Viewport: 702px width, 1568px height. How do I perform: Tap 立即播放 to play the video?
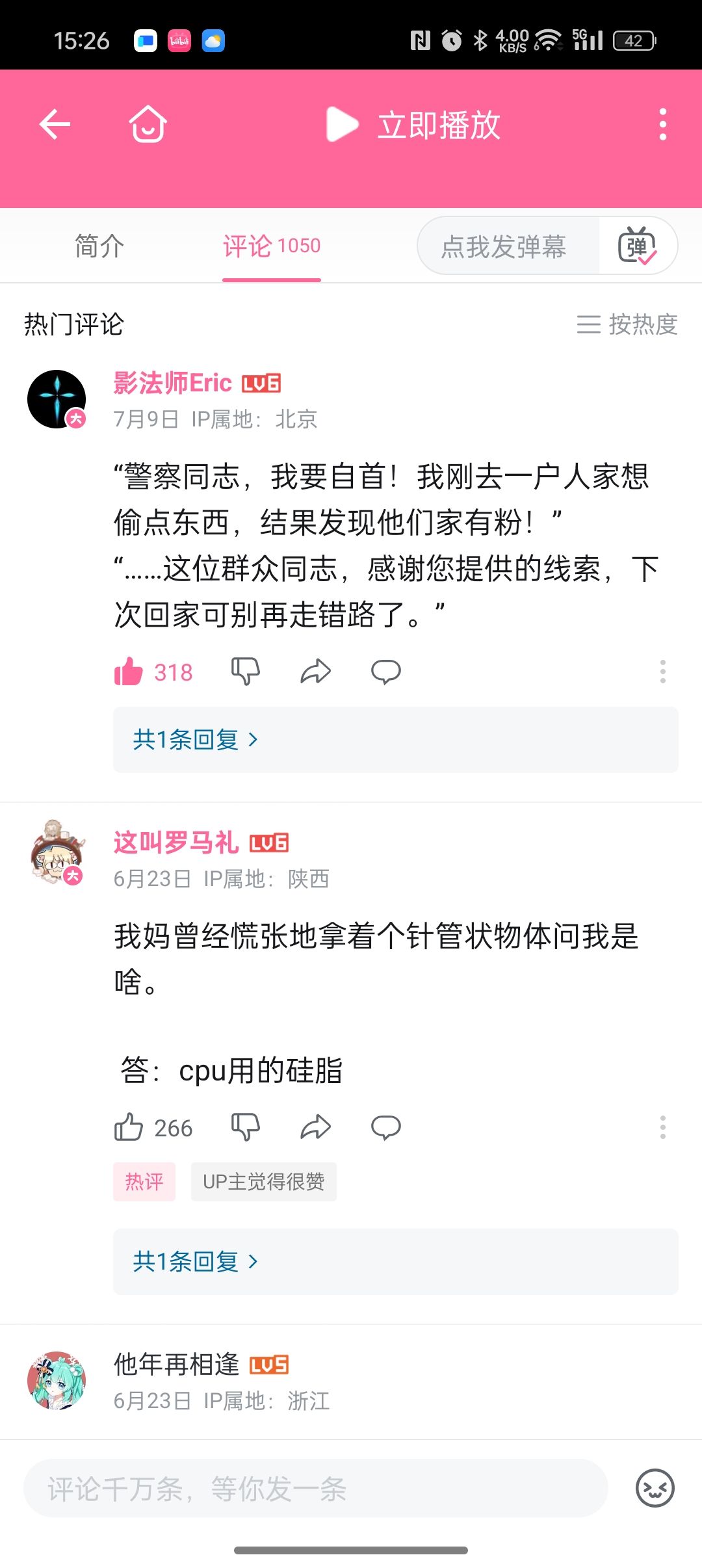pos(413,125)
